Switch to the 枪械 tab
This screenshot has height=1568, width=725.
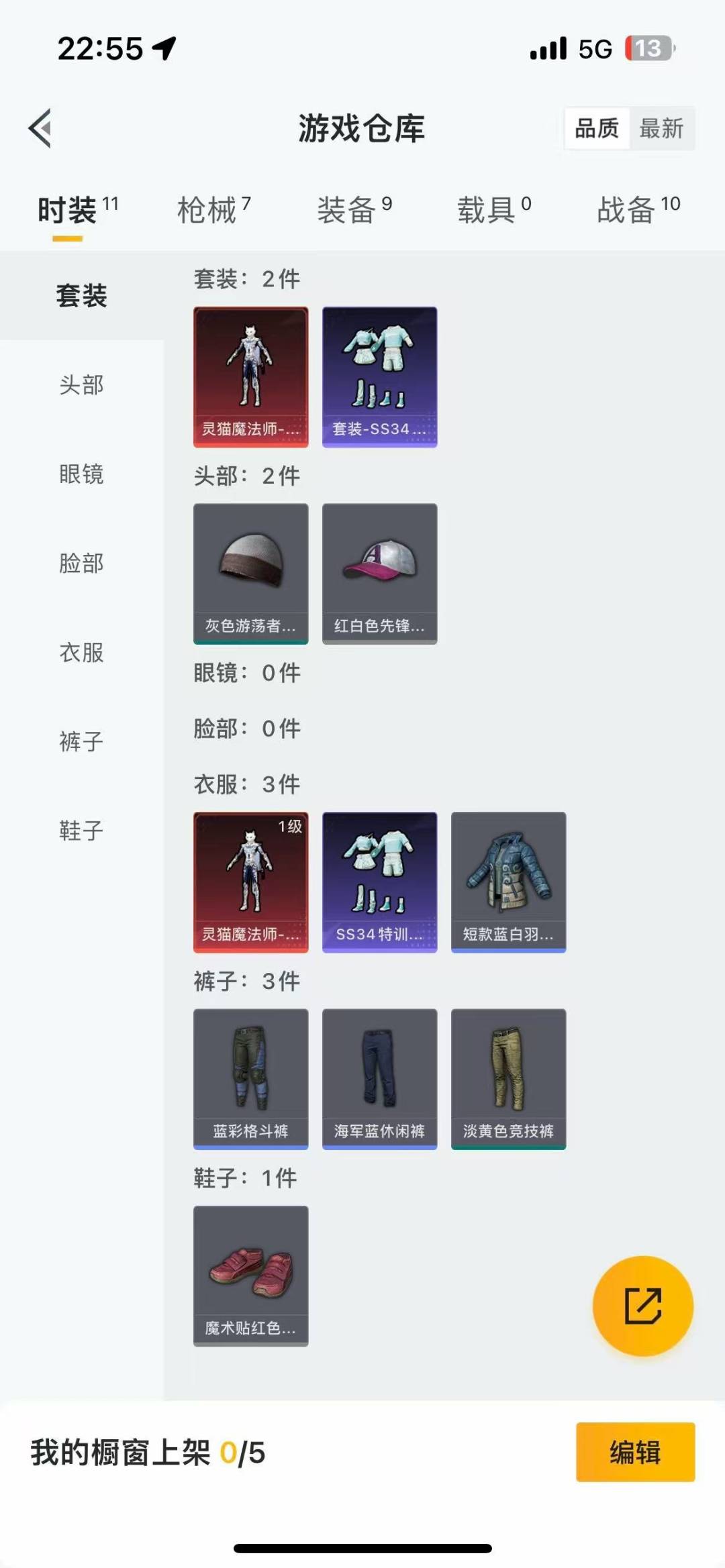point(213,211)
